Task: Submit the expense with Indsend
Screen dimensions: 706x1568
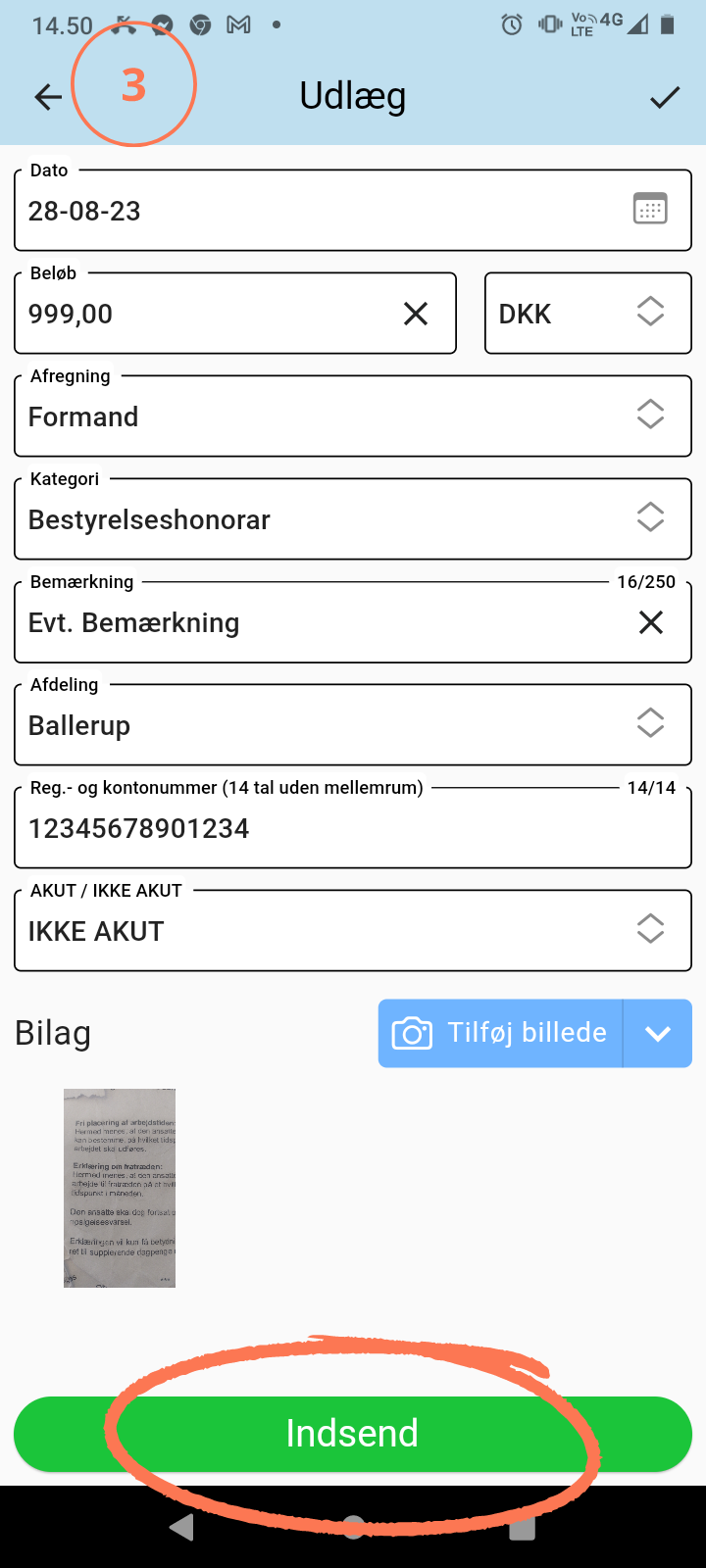Action: click(353, 1434)
